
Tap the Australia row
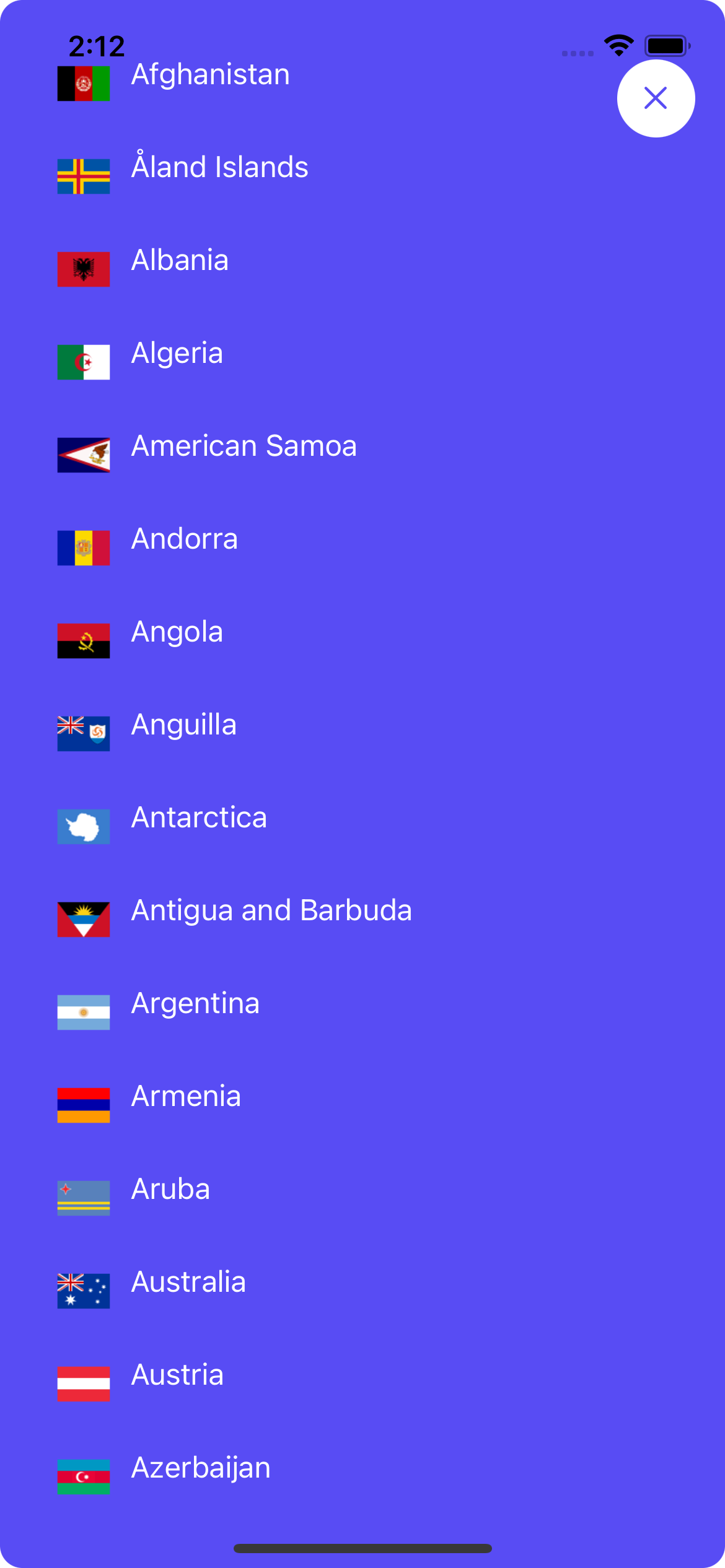pyautogui.click(x=188, y=1283)
